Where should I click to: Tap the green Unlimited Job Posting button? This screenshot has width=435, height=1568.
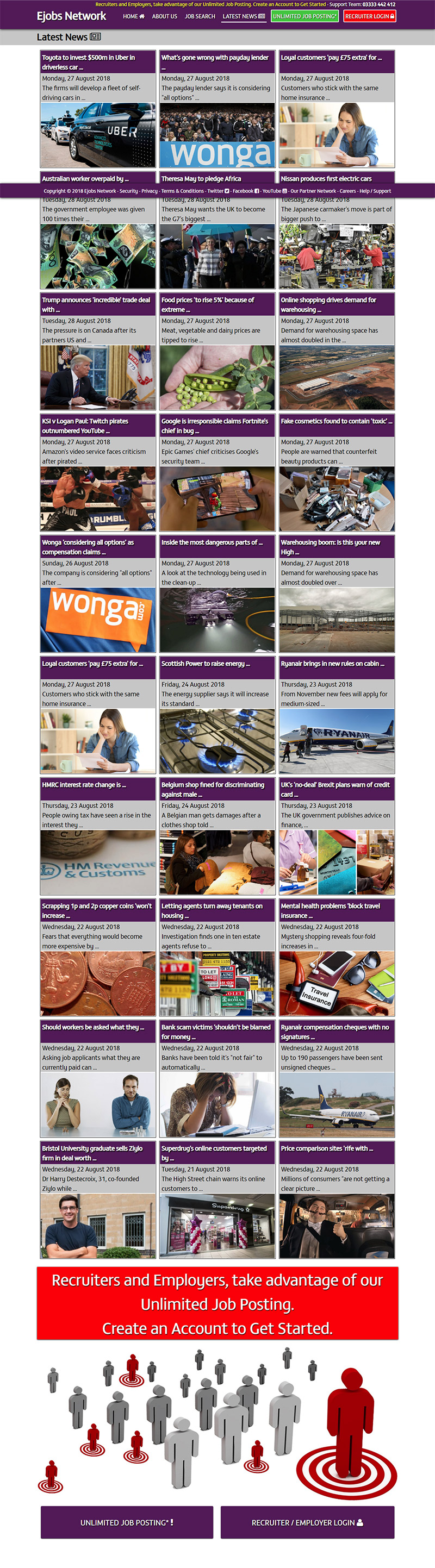[304, 16]
